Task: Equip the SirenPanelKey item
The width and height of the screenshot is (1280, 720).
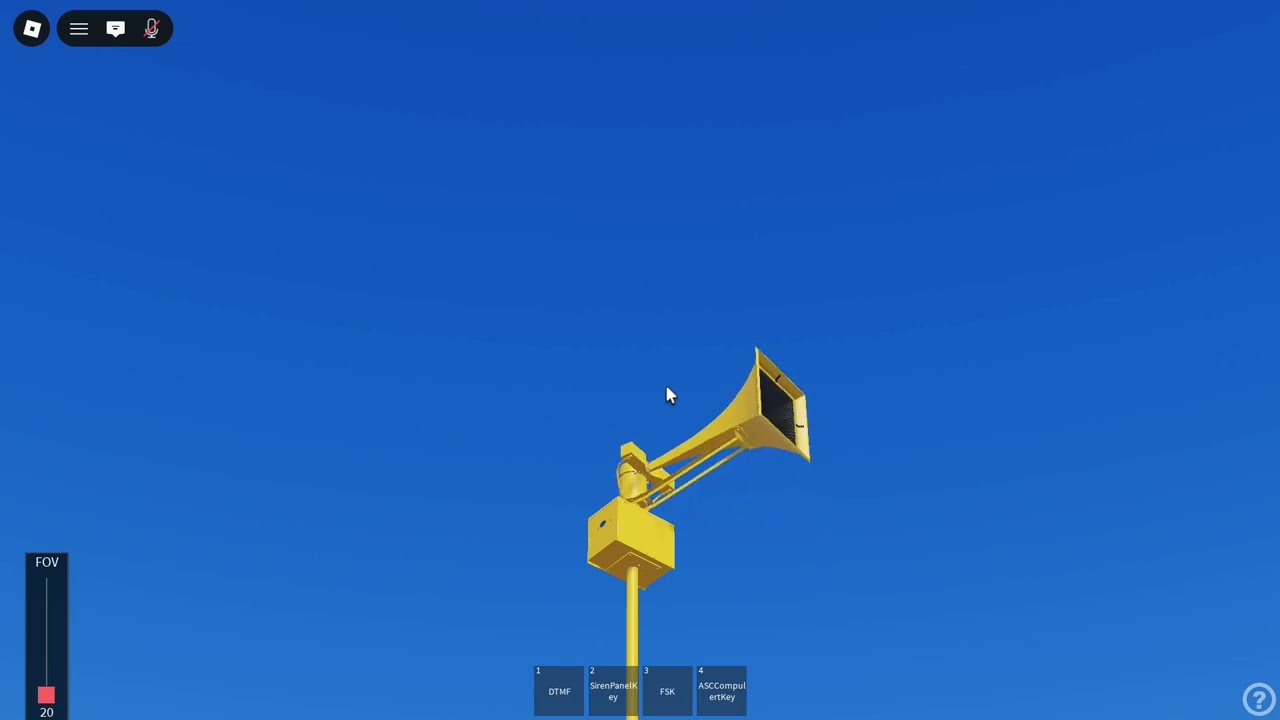Action: pos(613,691)
